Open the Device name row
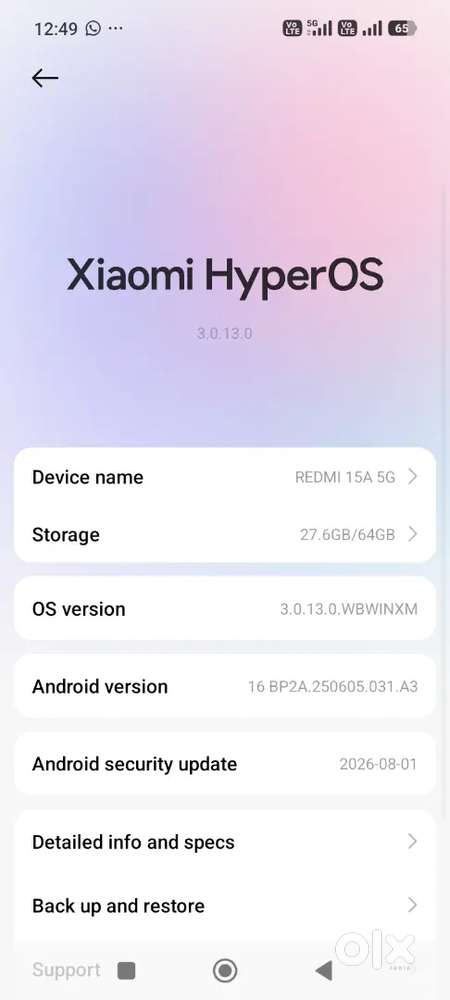The image size is (450, 1000). coord(225,476)
